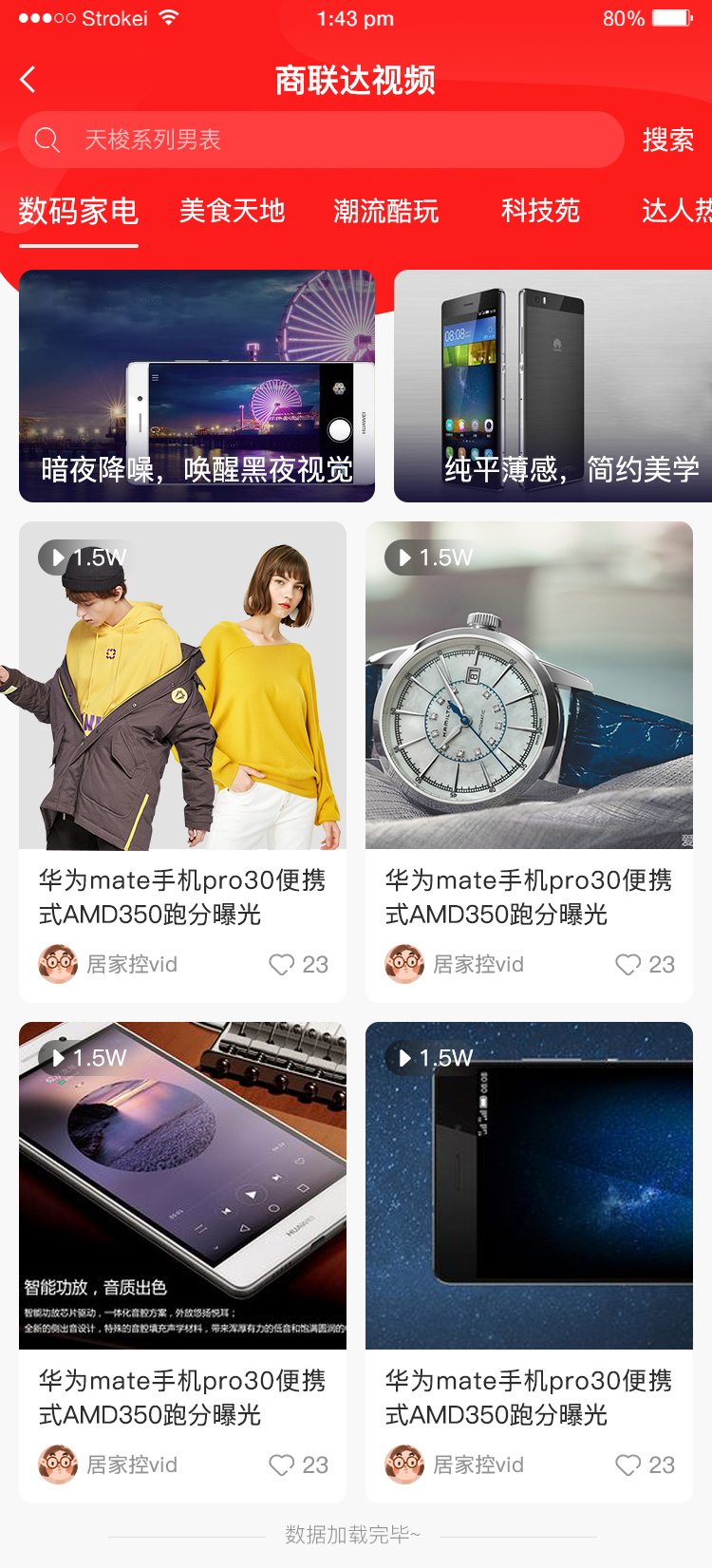Like the 智能功放 phone video
Viewport: 712px width, 1568px height.
click(x=281, y=1465)
